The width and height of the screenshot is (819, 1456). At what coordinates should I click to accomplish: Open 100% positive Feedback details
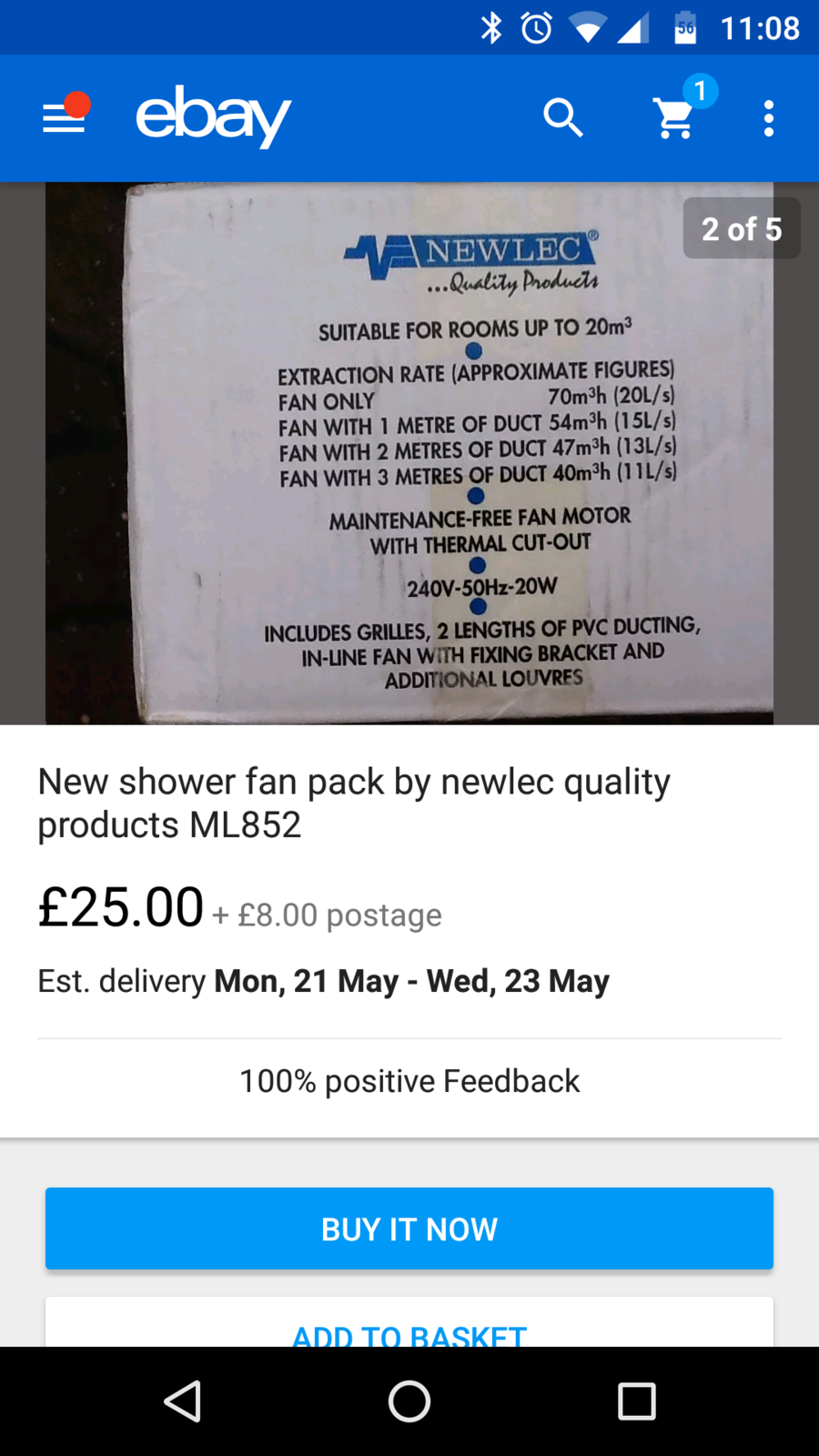409,1081
